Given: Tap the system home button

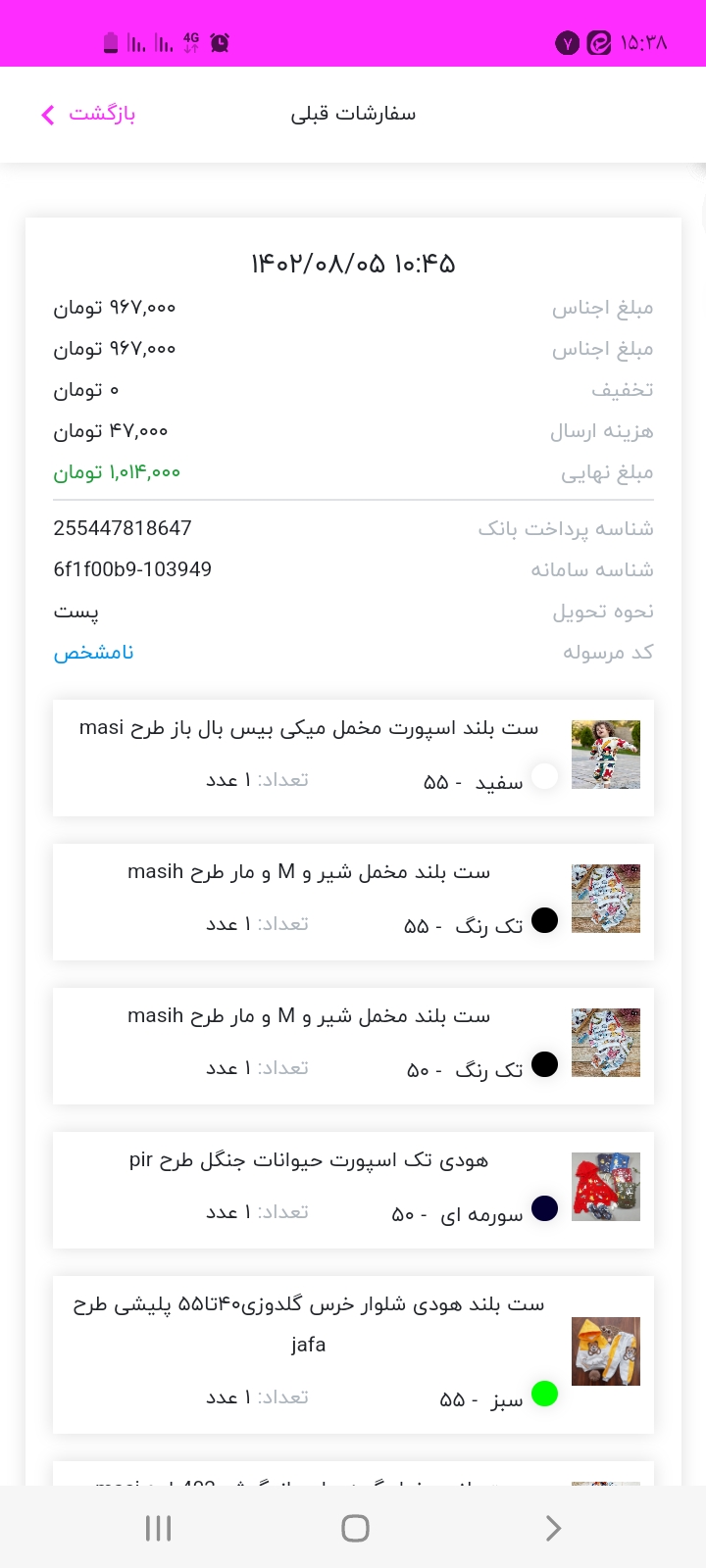Looking at the screenshot, I should click(x=355, y=1528).
